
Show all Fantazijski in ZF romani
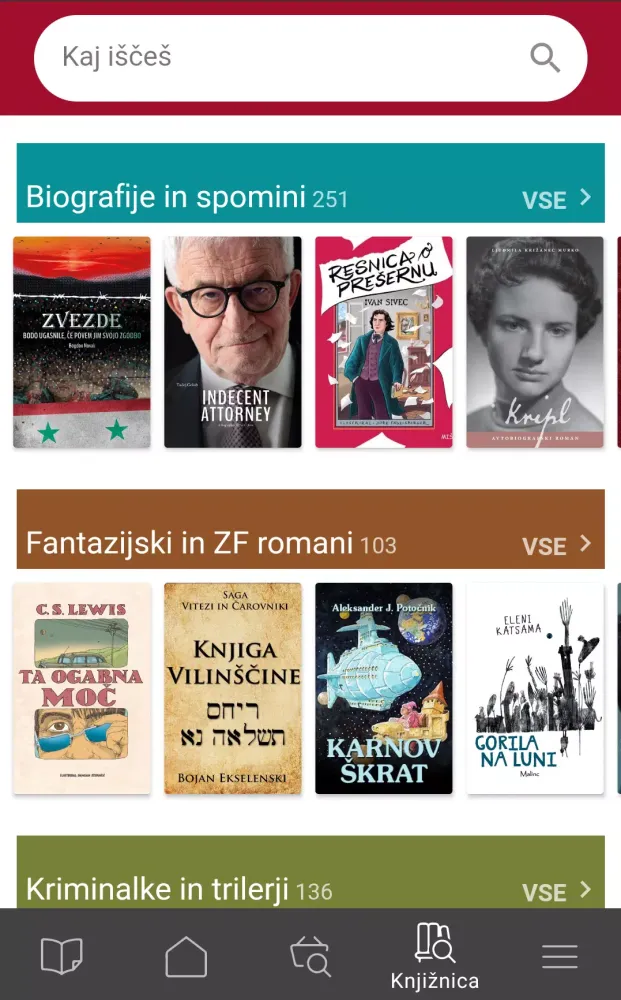(x=557, y=545)
